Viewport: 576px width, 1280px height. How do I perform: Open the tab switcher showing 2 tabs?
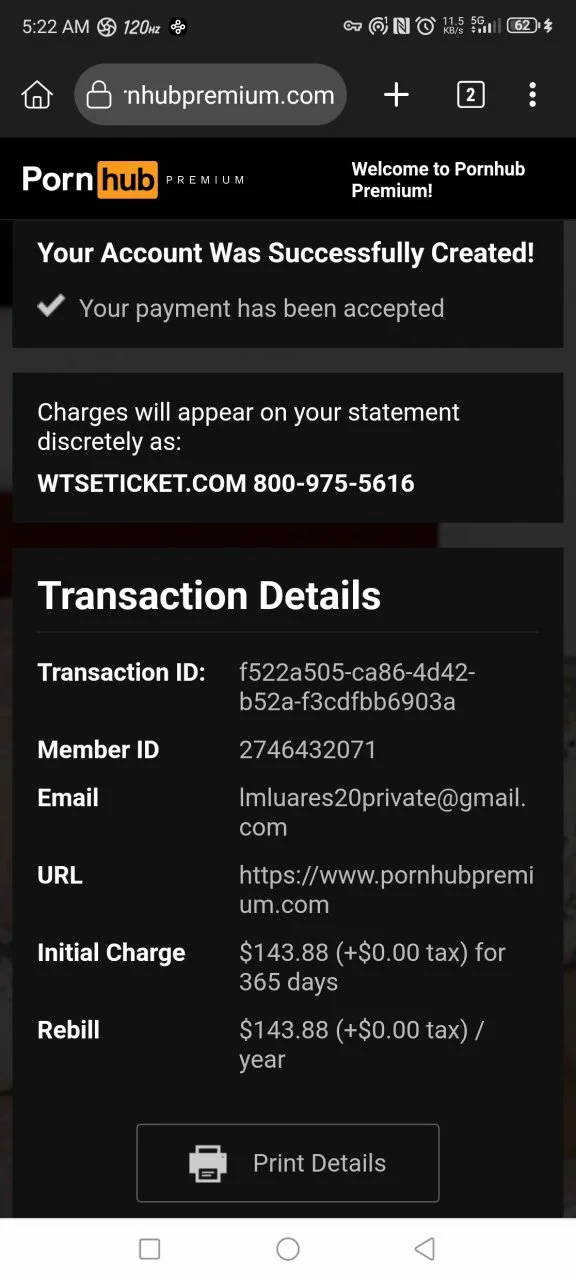[470, 95]
